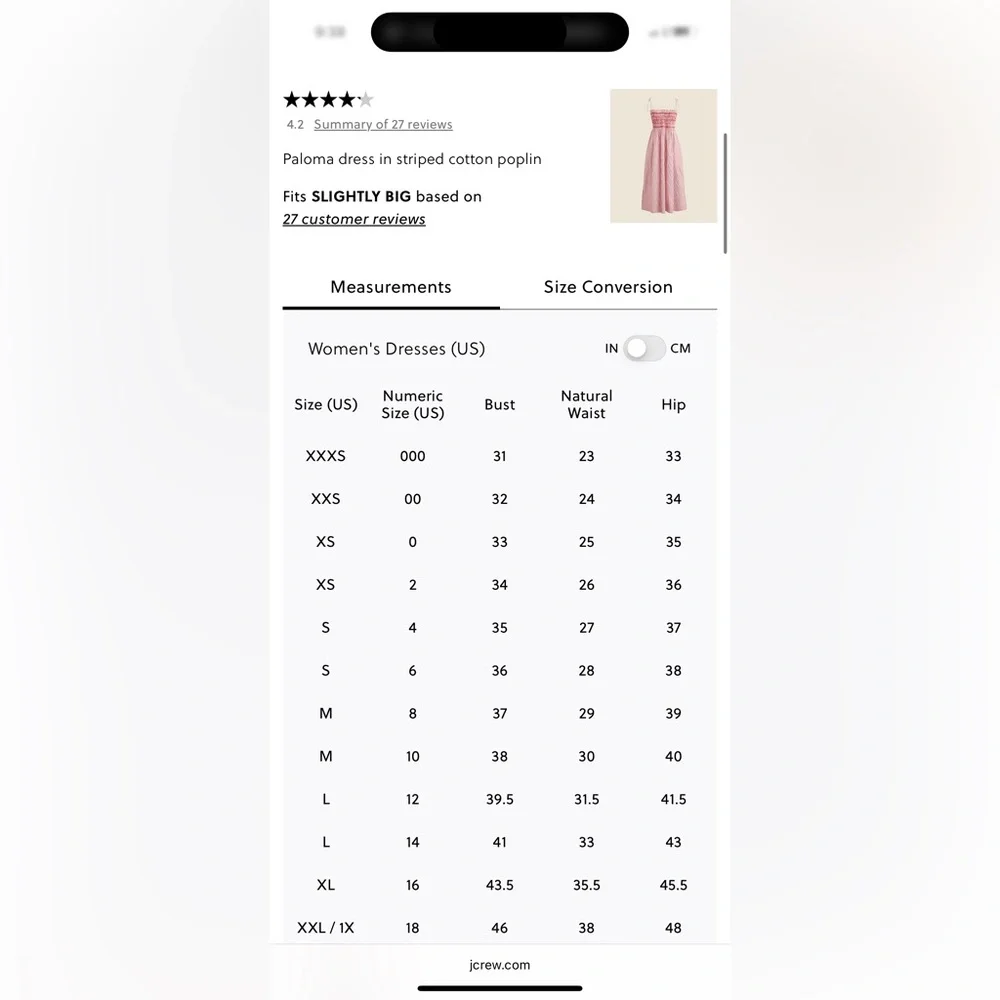This screenshot has height=1000, width=1000.
Task: Tap the Paloma dress product thumbnail
Action: click(663, 156)
